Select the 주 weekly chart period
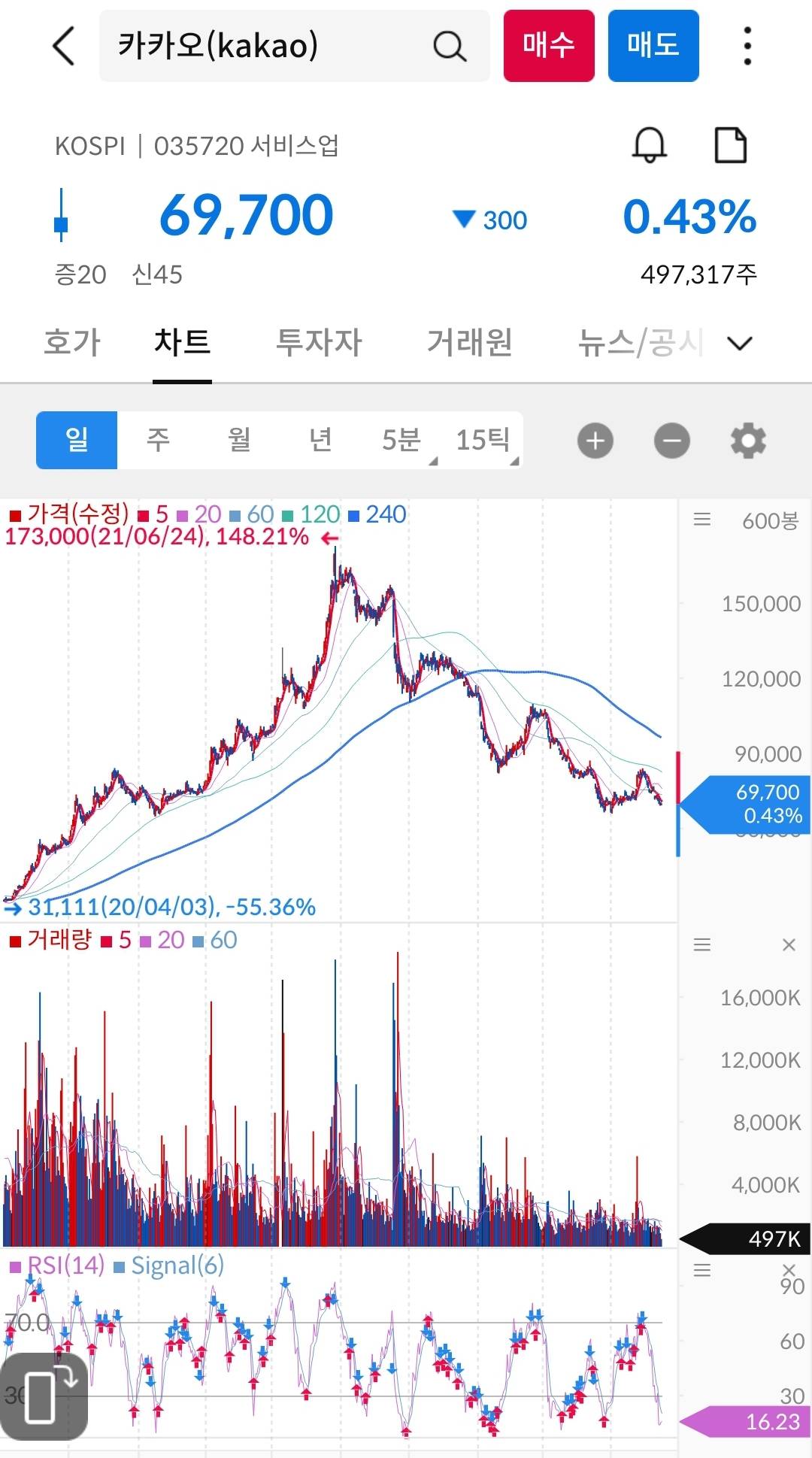The image size is (812, 1458). click(x=158, y=440)
